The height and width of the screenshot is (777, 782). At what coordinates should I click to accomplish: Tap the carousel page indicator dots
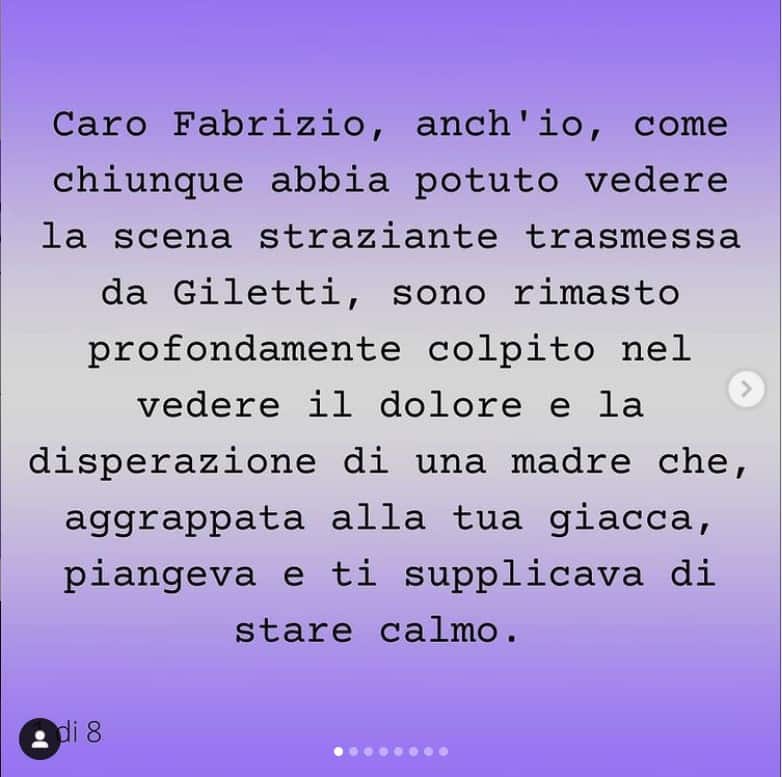click(391, 751)
